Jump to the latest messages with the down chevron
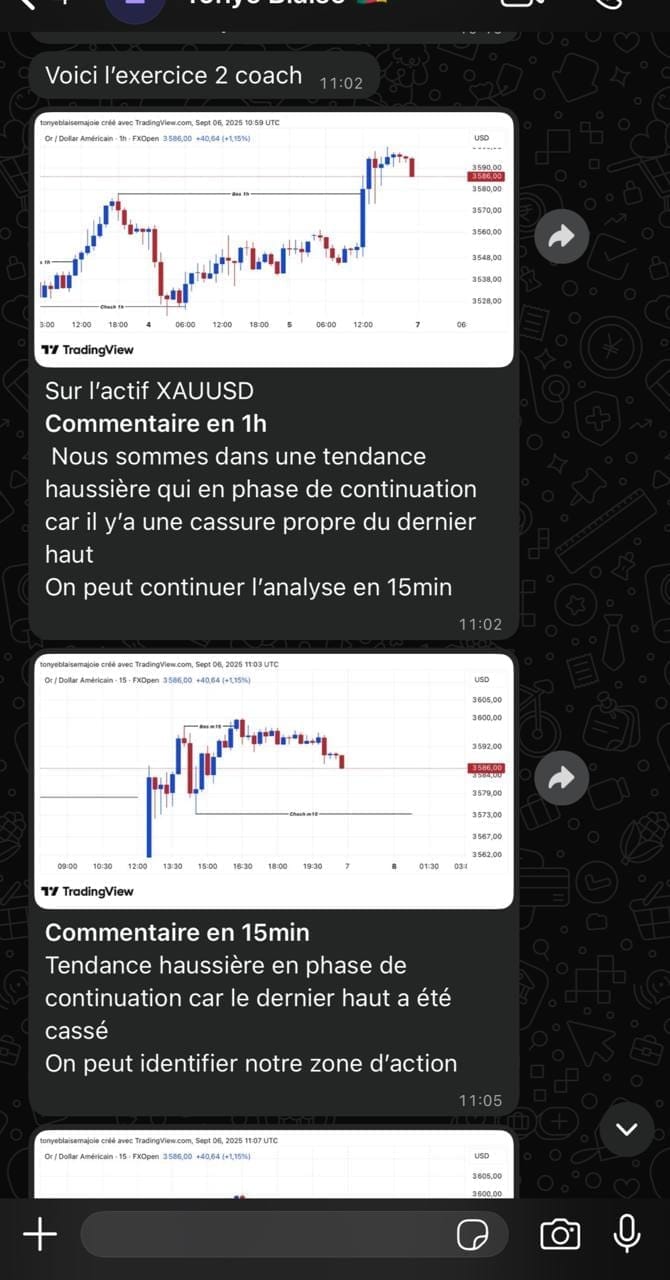Image resolution: width=670 pixels, height=1280 pixels. click(x=627, y=1129)
